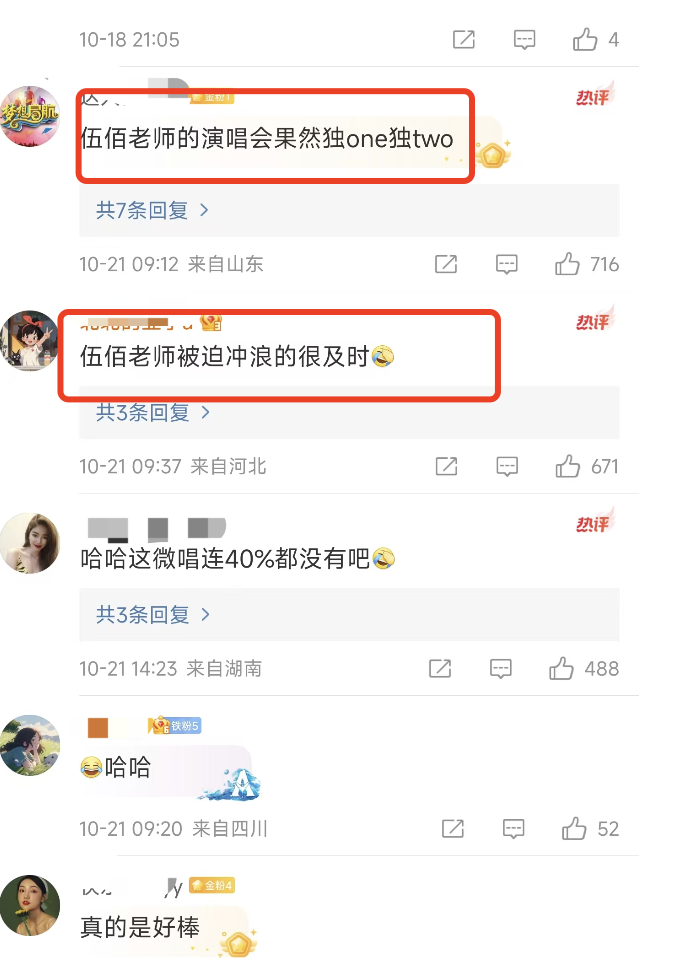The width and height of the screenshot is (676, 958).
Task: Like the comment posted 10-18 21:05
Action: pos(585,40)
